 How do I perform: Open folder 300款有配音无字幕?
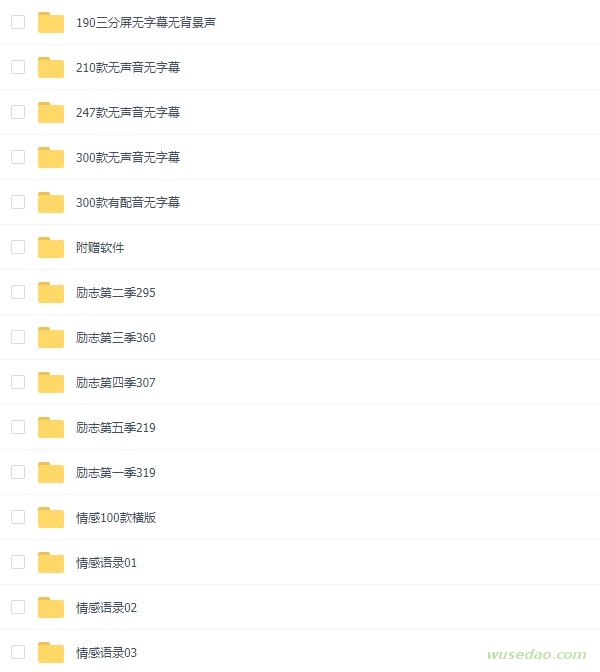pyautogui.click(x=128, y=202)
